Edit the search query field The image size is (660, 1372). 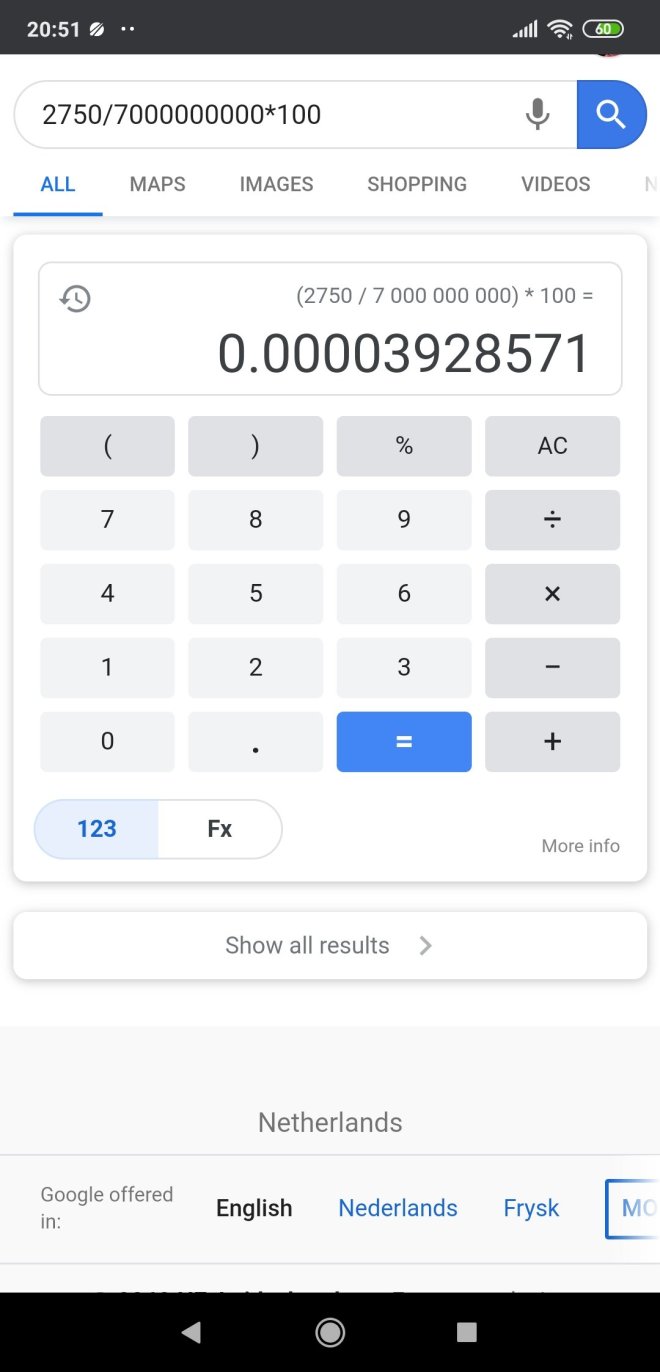click(270, 114)
